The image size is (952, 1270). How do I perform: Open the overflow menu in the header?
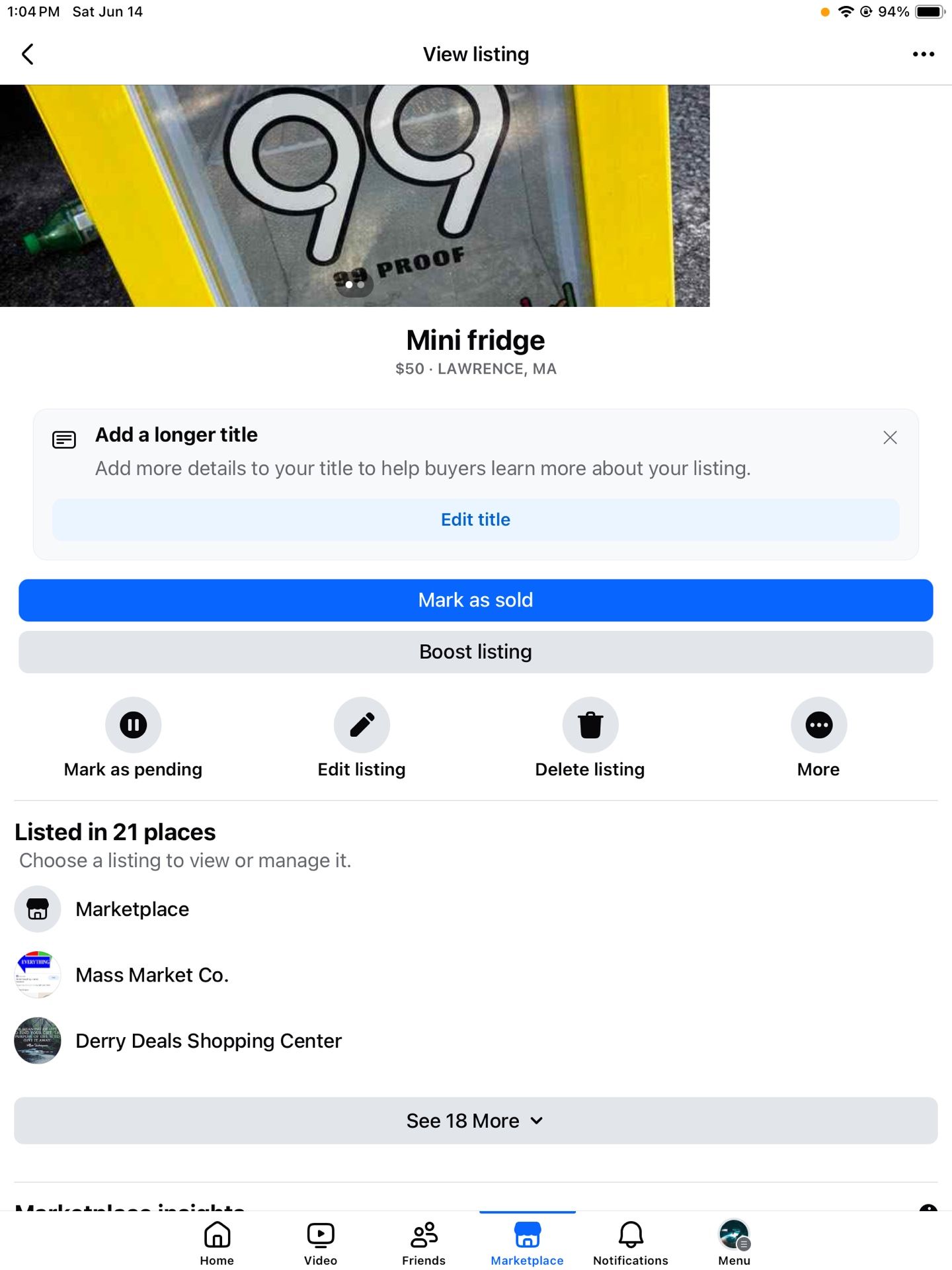coord(923,54)
